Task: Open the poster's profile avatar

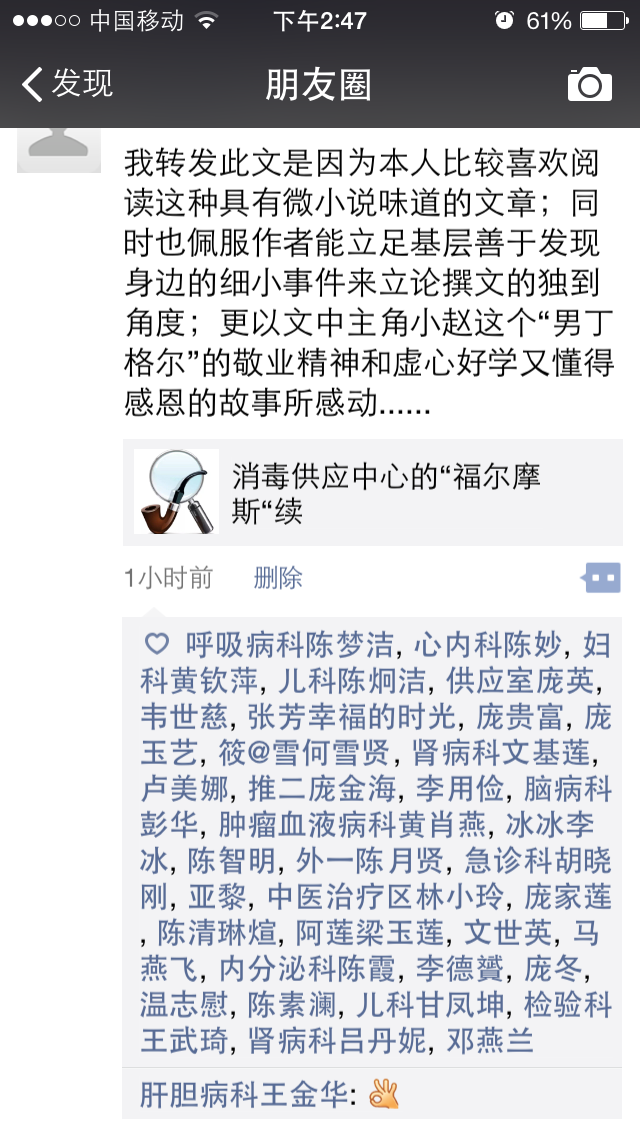Action: tap(58, 150)
